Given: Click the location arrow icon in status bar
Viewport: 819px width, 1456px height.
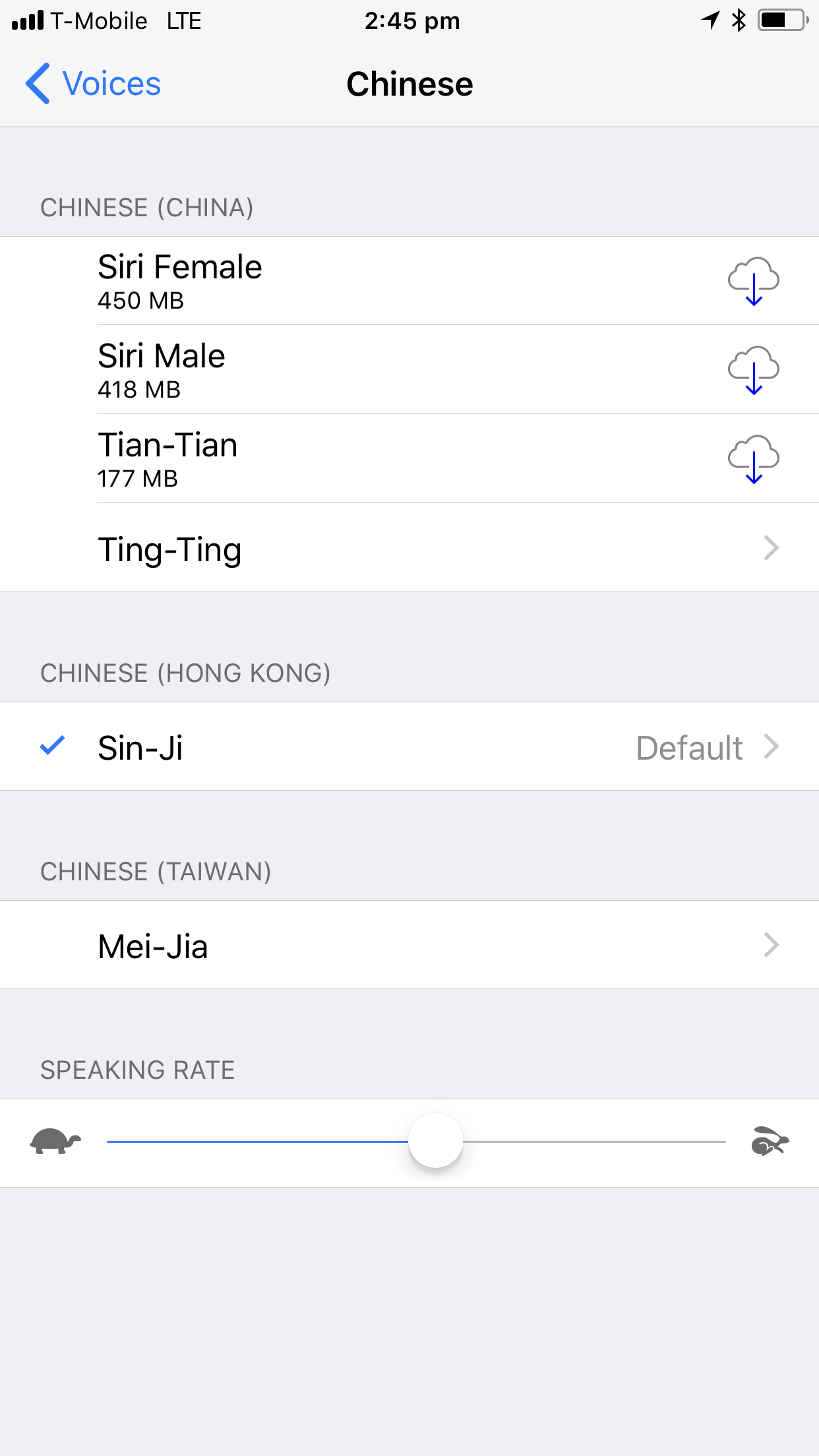Looking at the screenshot, I should 709,20.
